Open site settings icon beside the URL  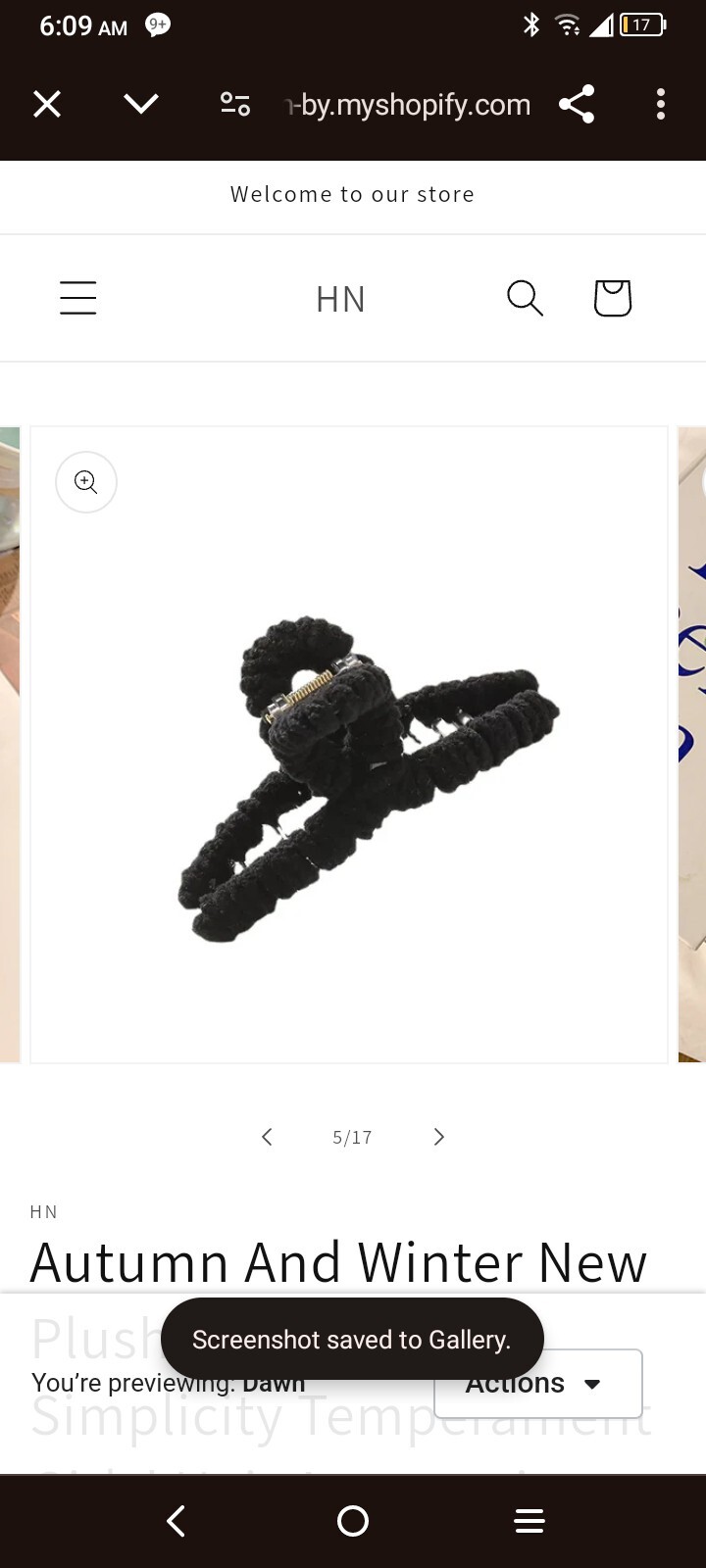tap(235, 104)
